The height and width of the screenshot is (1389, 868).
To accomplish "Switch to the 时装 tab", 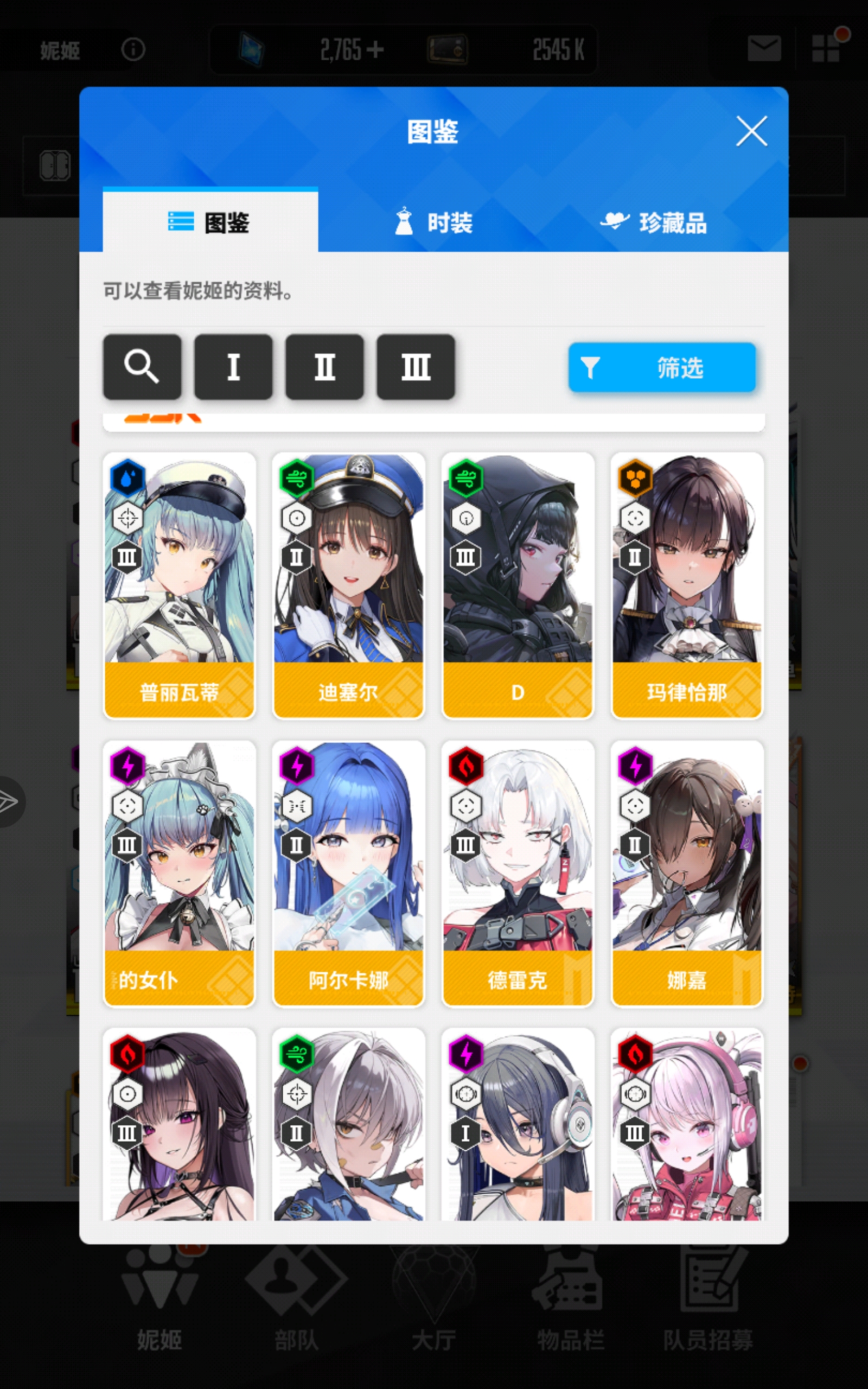I will 434,222.
